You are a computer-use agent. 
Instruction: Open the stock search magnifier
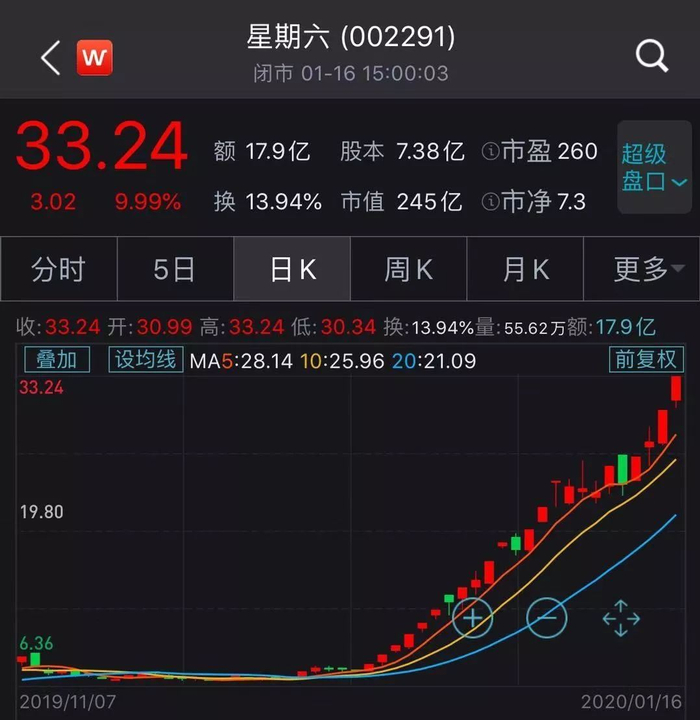point(652,56)
